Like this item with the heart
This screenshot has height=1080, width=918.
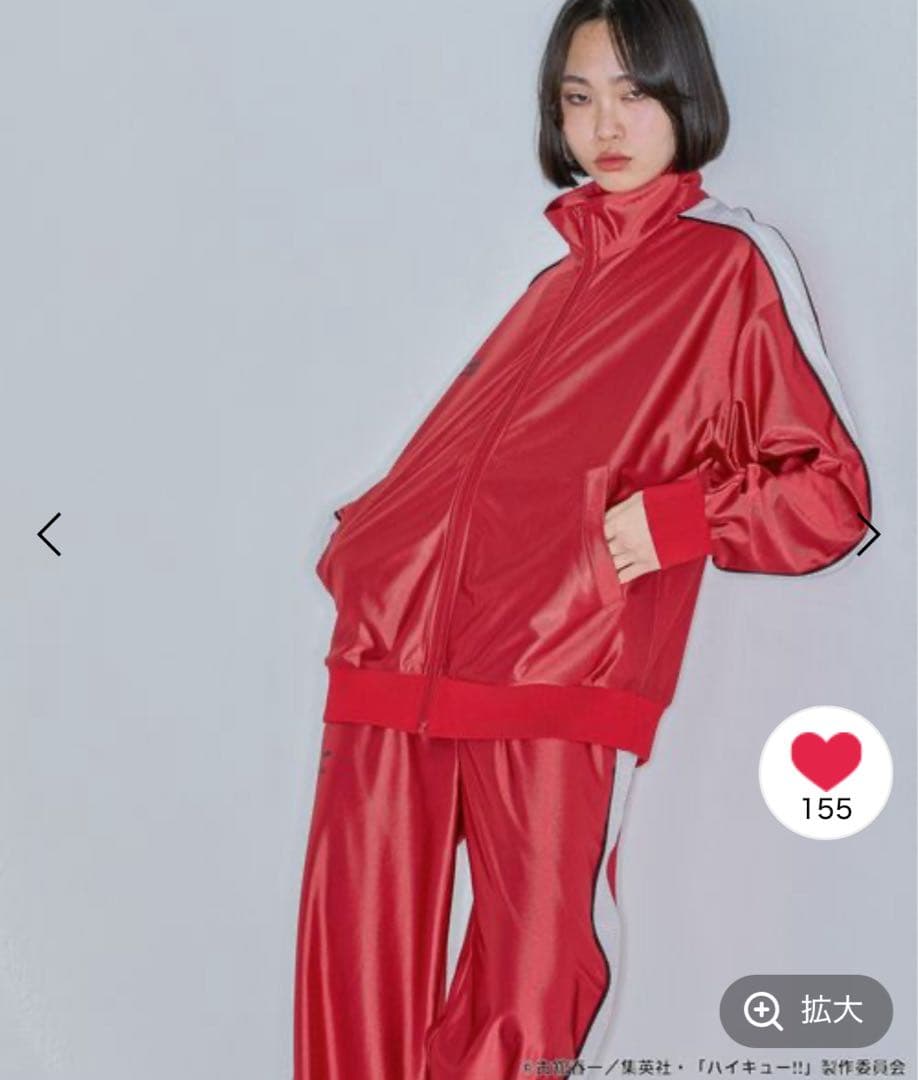[825, 763]
